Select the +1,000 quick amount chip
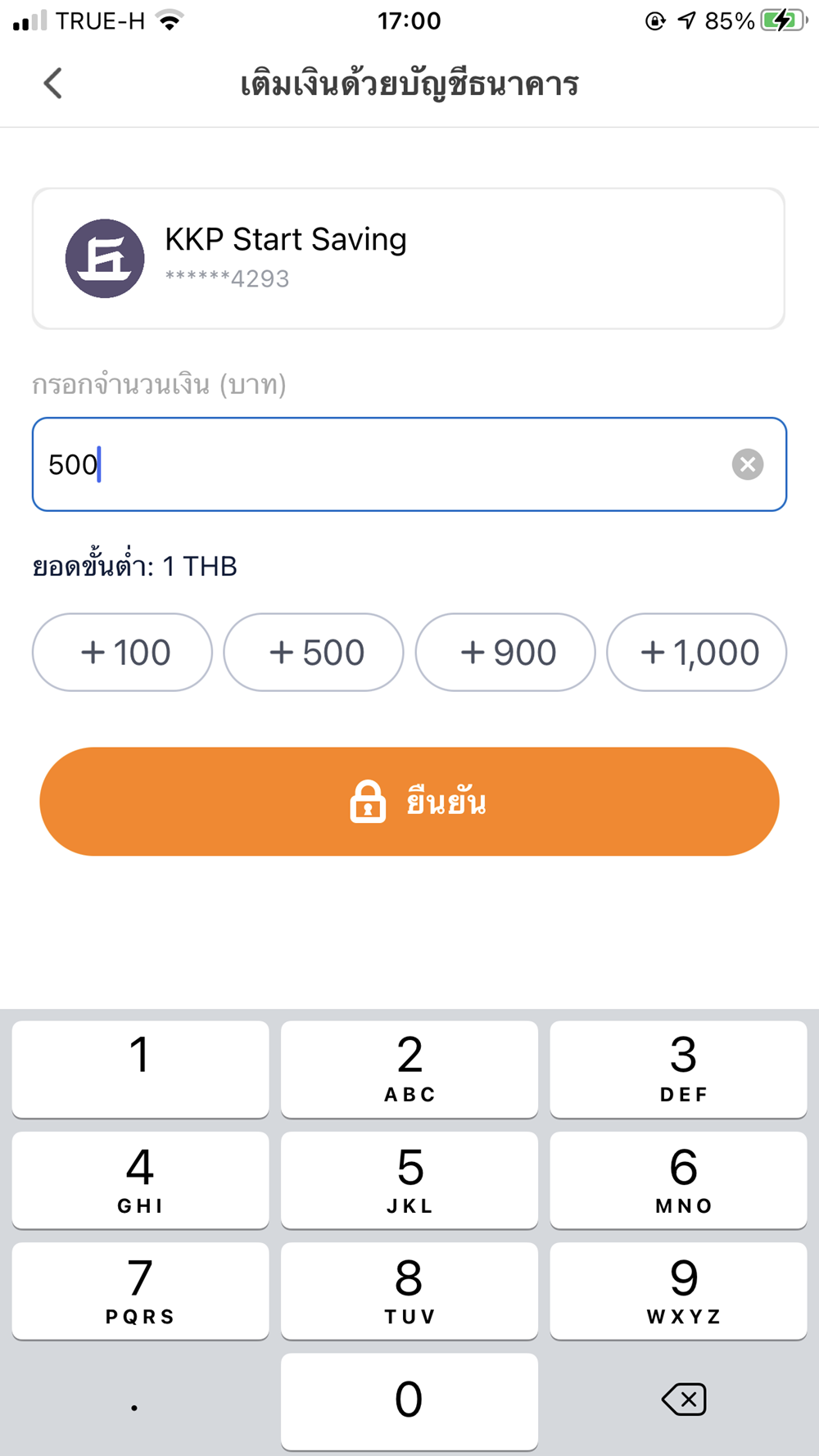Image resolution: width=819 pixels, height=1456 pixels. point(697,652)
